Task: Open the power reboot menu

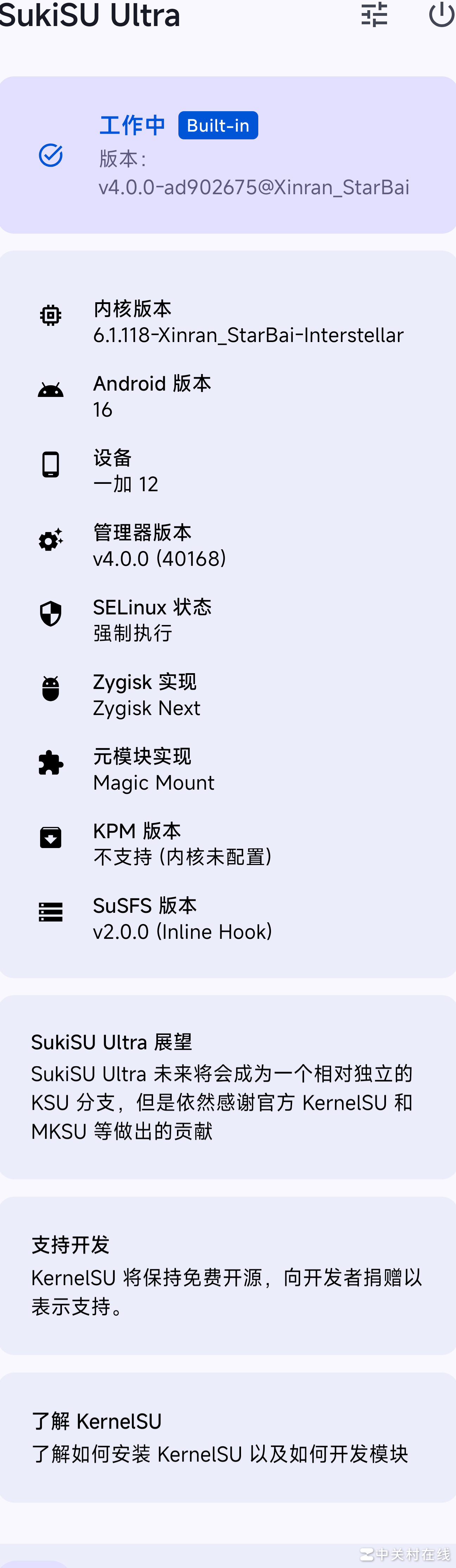Action: (x=441, y=15)
